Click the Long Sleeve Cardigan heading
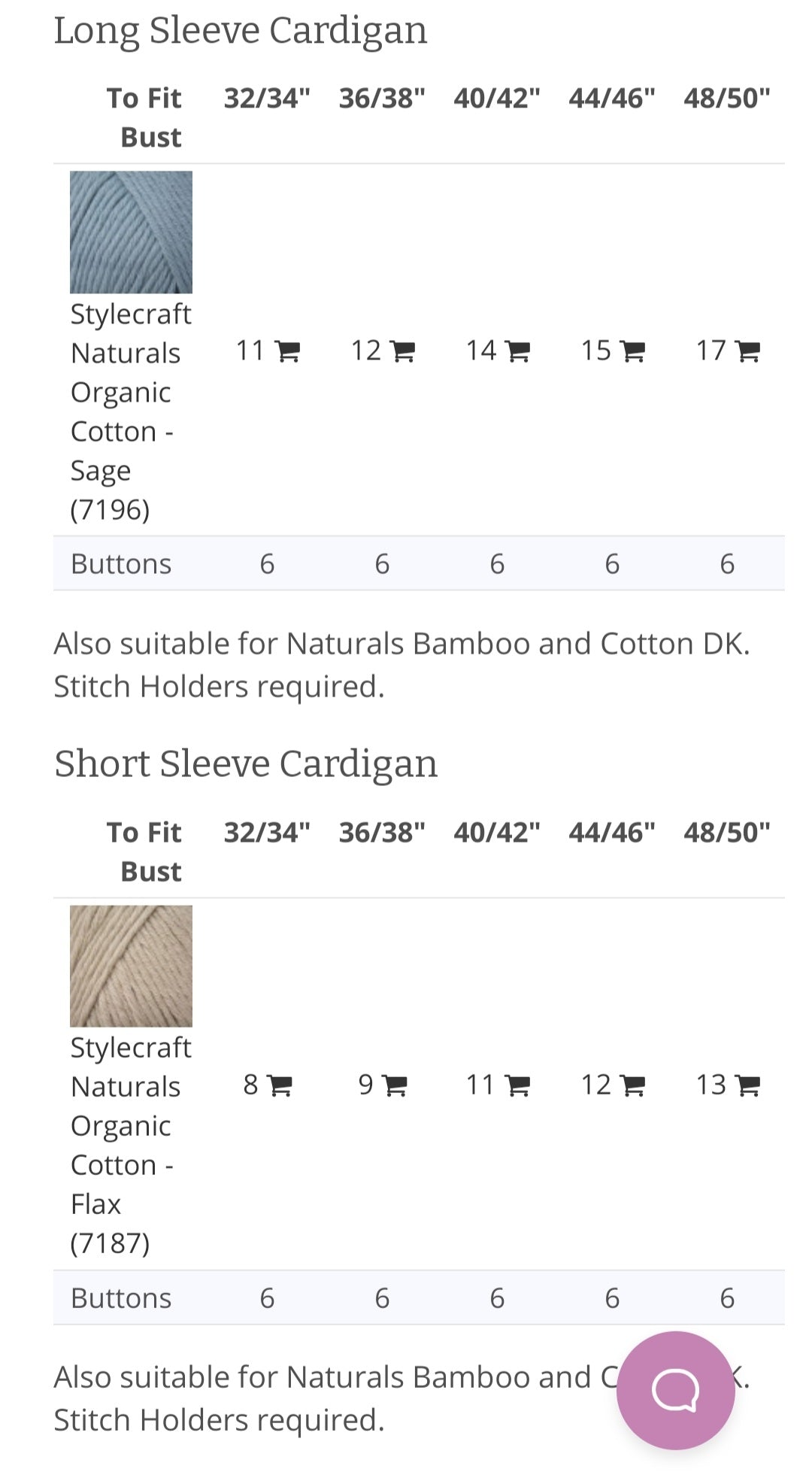 [x=241, y=30]
